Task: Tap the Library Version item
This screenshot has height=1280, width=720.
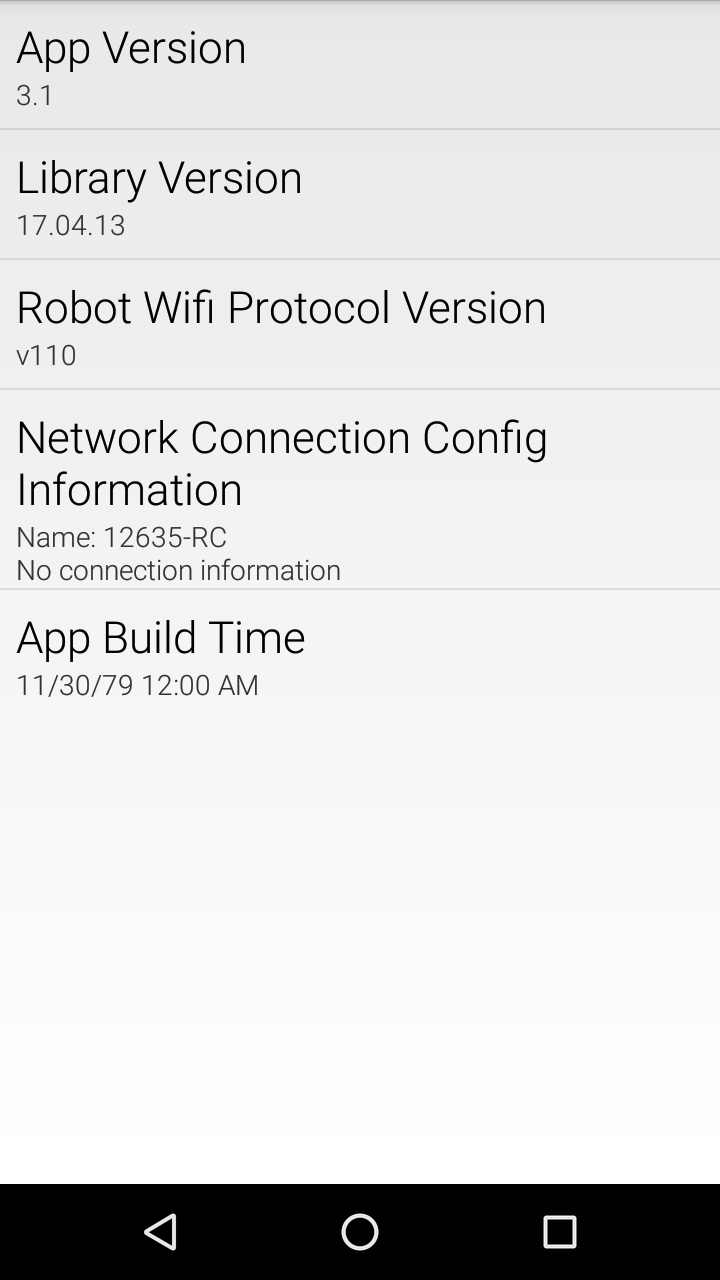Action: [360, 193]
